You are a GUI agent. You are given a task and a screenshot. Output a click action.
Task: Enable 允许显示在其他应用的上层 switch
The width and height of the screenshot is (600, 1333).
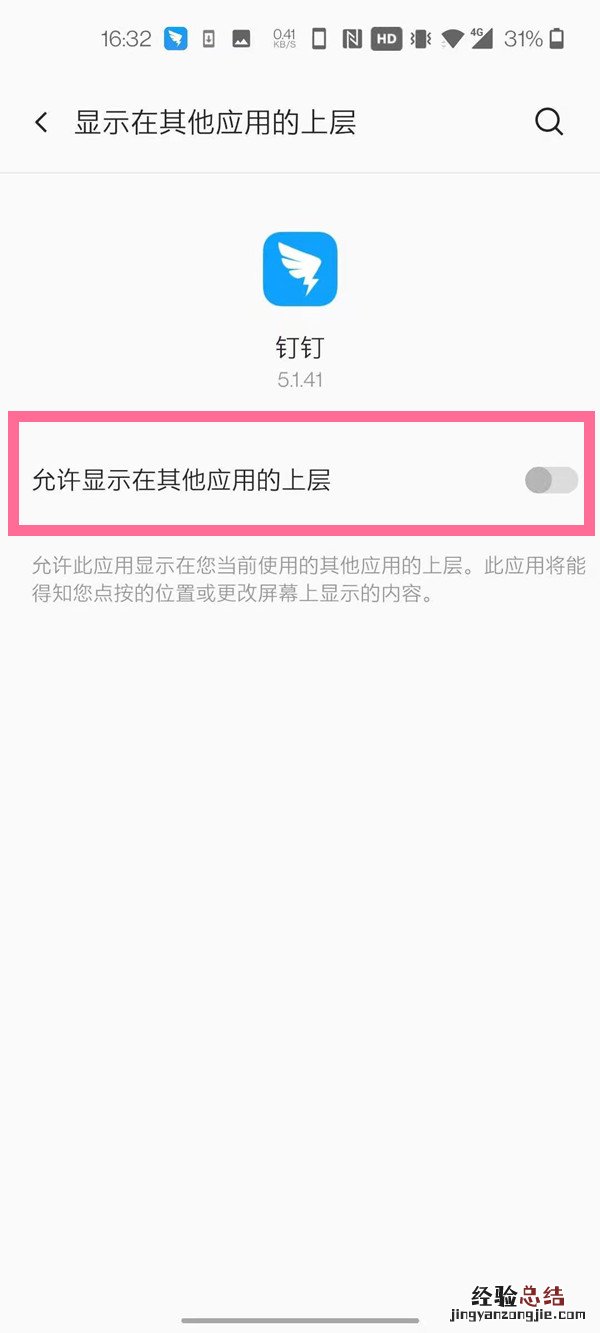pos(551,480)
